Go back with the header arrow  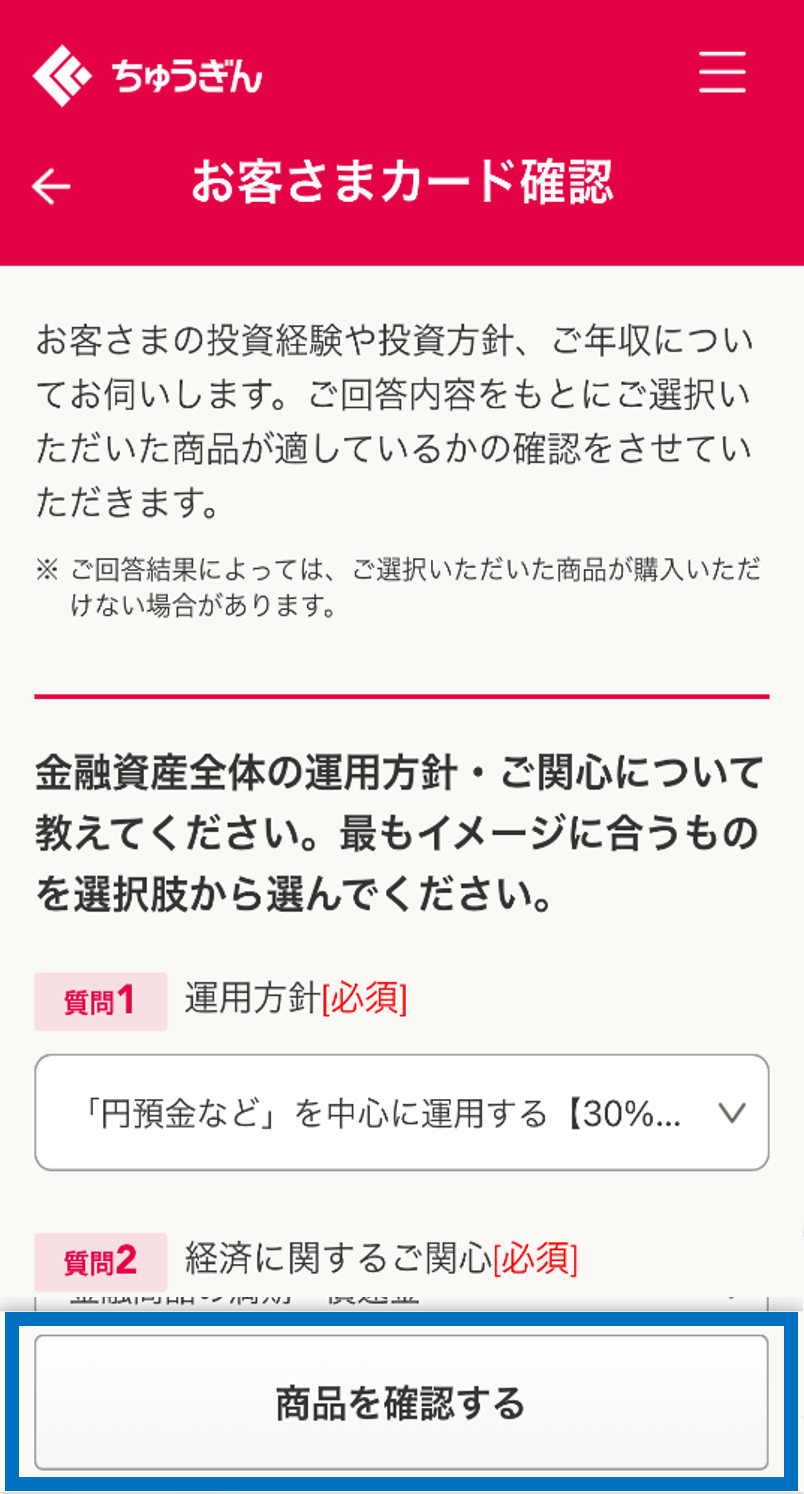(x=51, y=185)
